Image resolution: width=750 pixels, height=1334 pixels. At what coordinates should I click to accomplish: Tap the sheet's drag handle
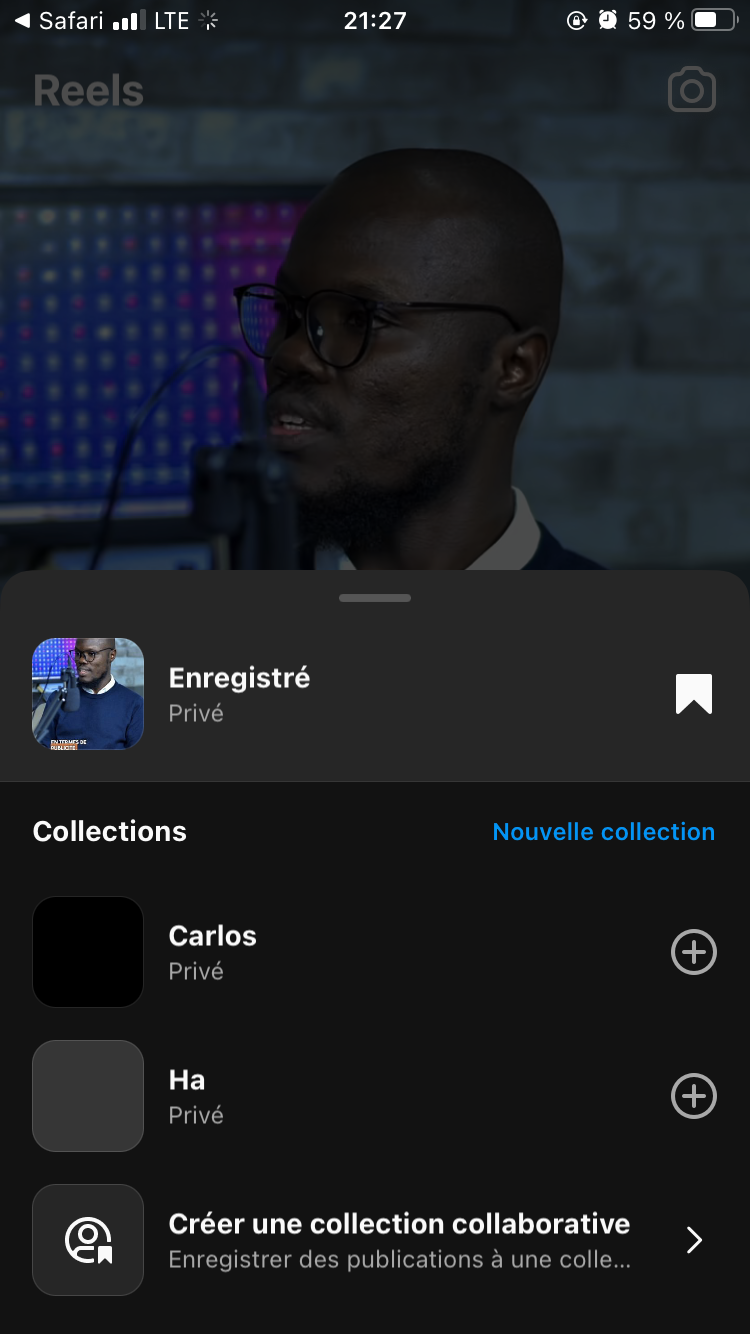click(x=375, y=598)
